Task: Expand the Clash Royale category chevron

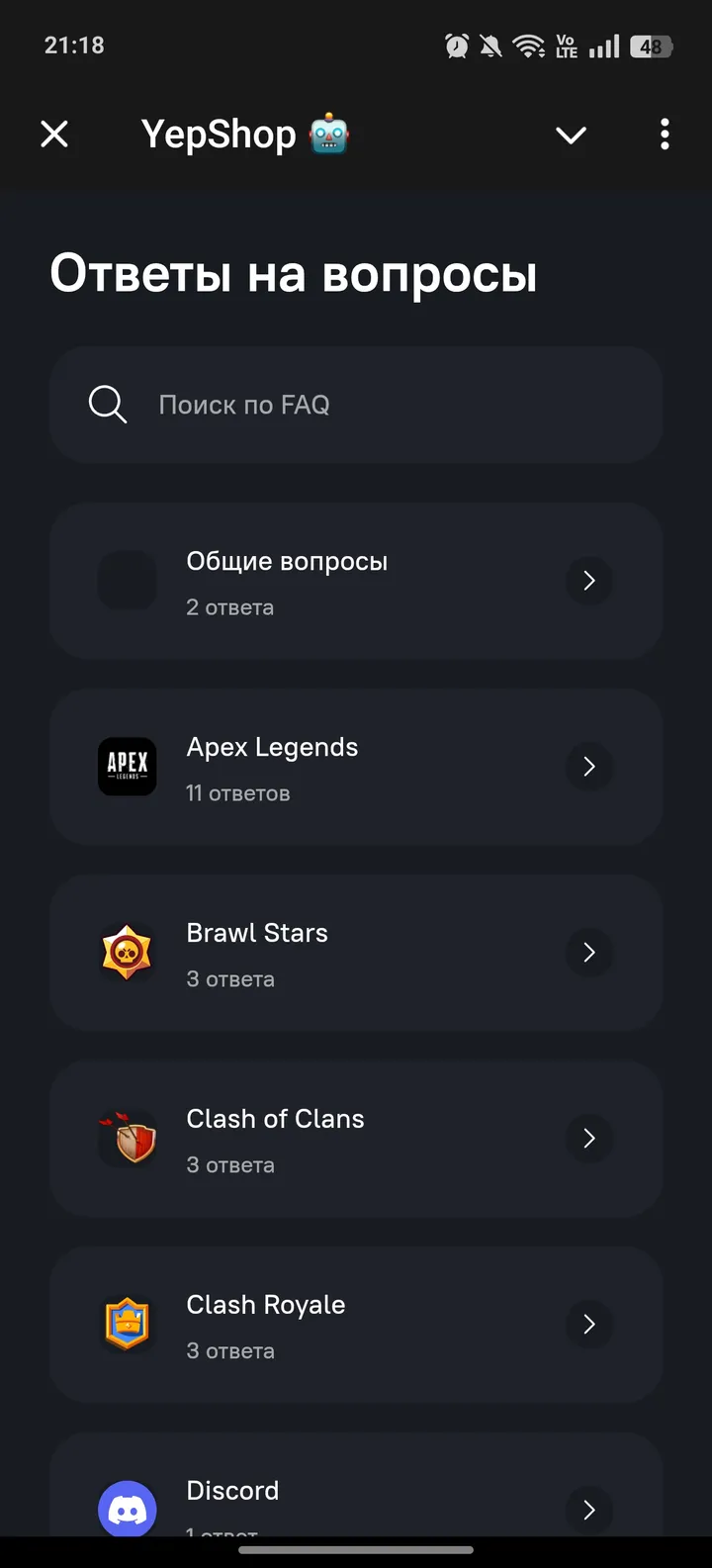Action: click(589, 1325)
